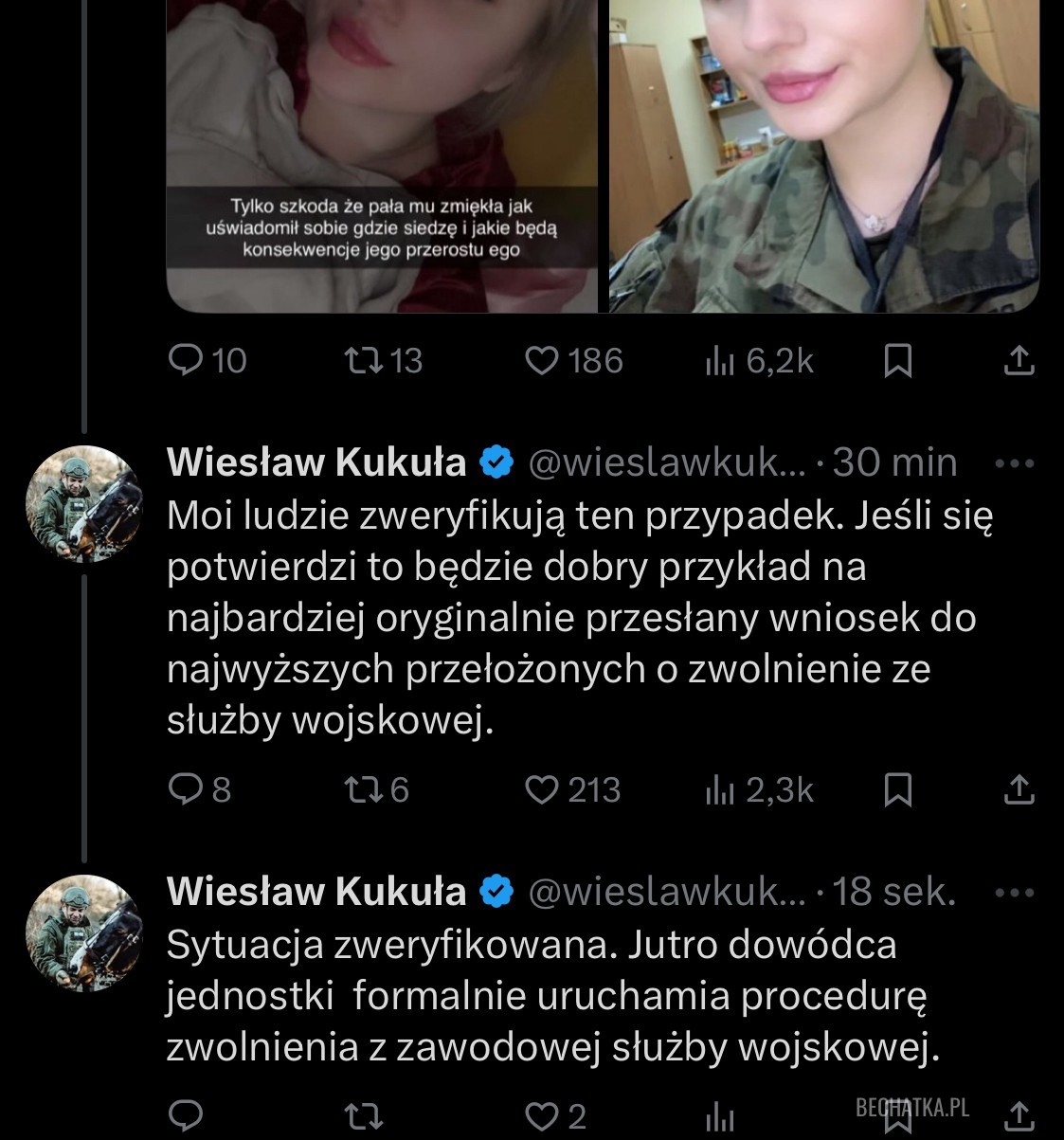Bookmark Kukuła's 30 min tweet
Screen dimensions: 1064x1140
point(897,789)
